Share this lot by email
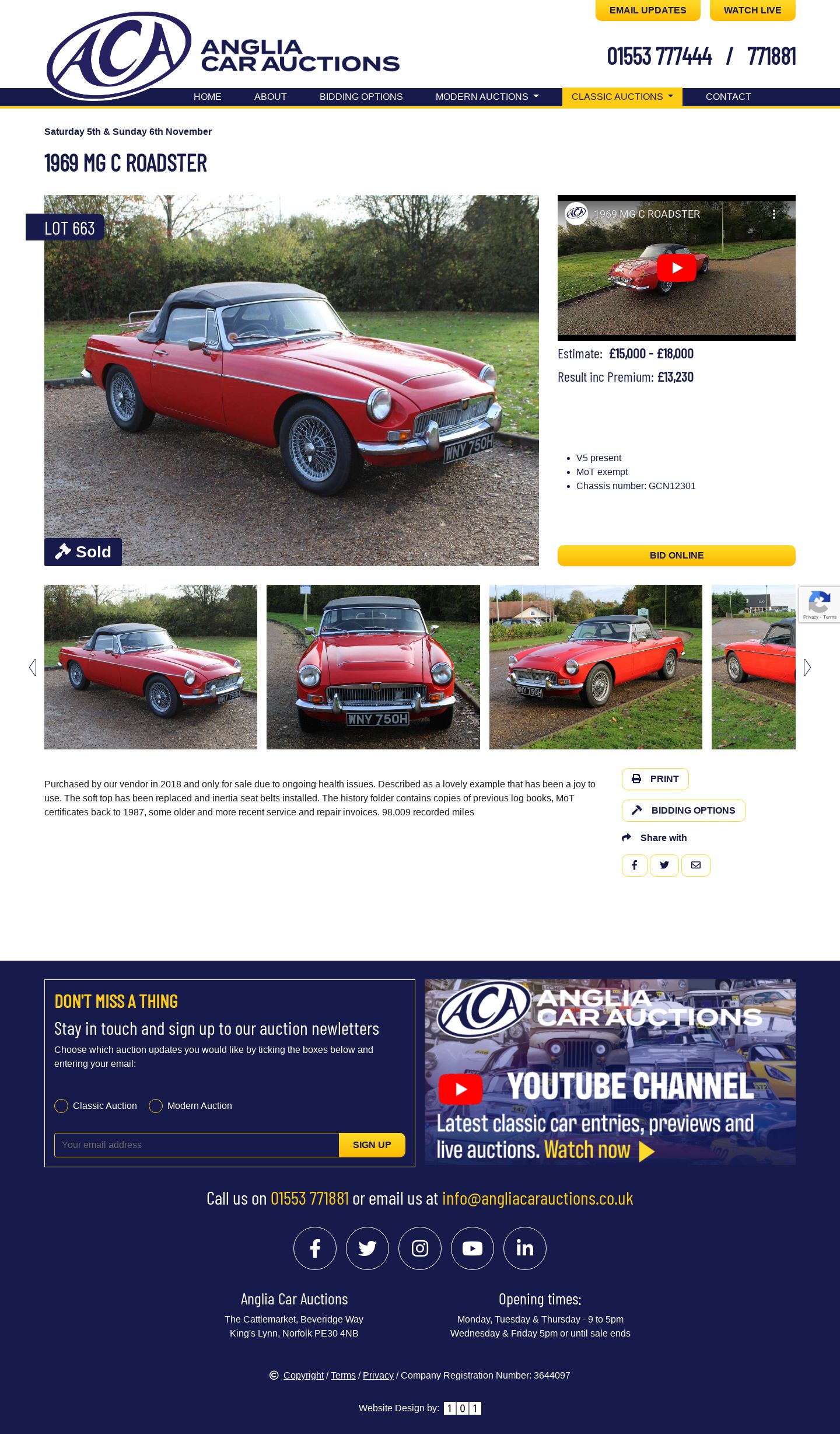This screenshot has width=840, height=1434. 696,866
